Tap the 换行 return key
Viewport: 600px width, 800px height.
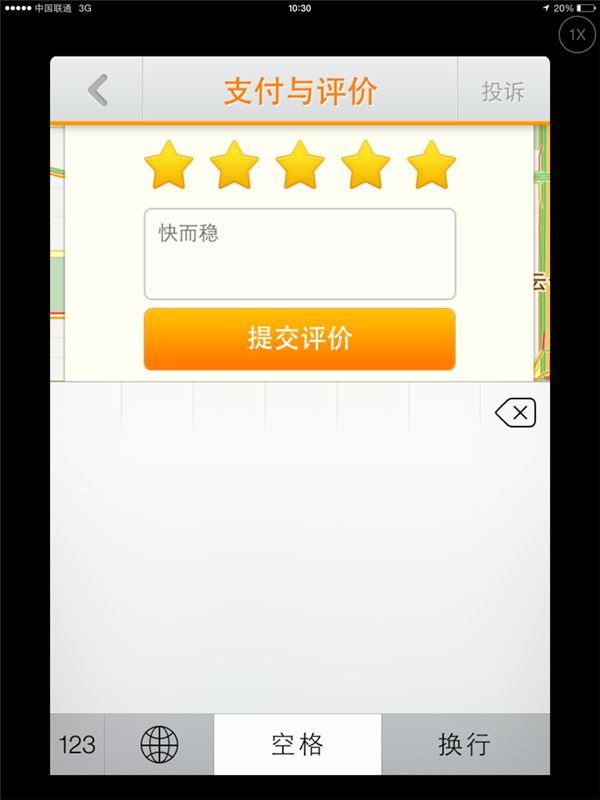[x=465, y=745]
